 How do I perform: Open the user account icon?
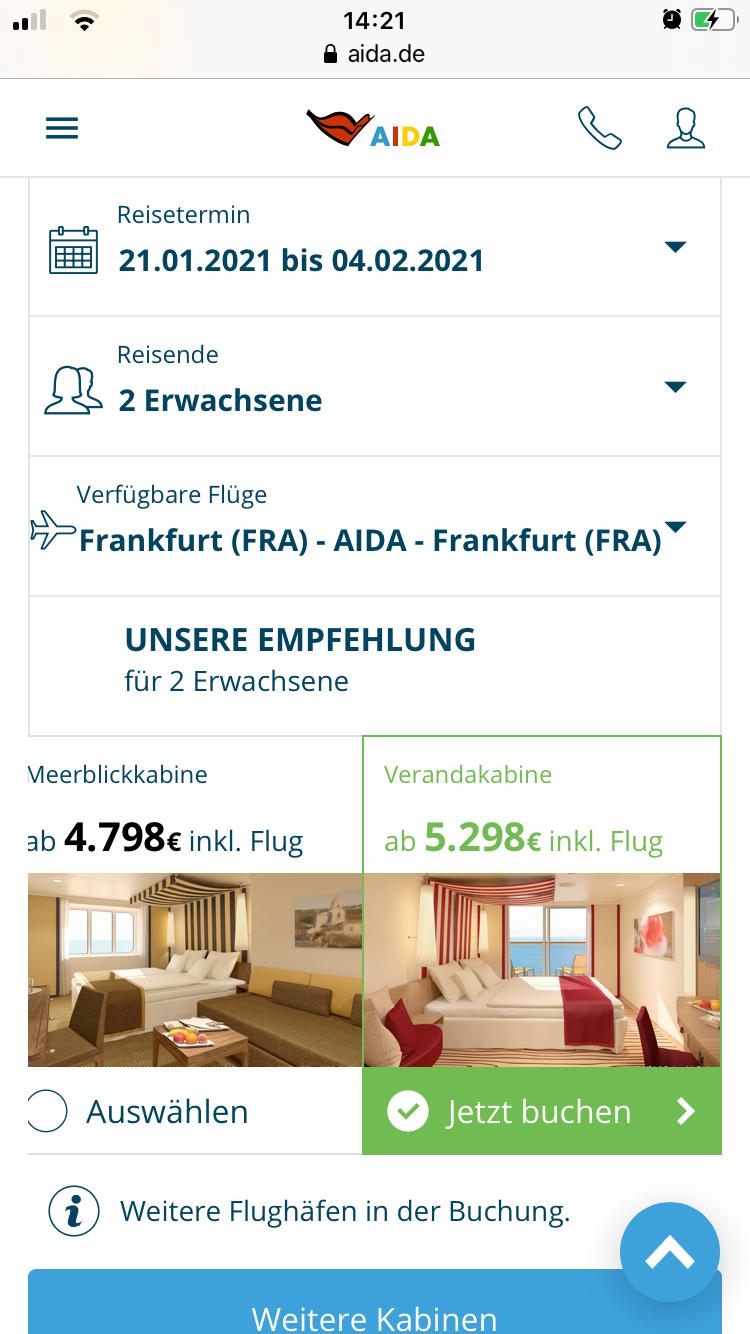click(x=685, y=129)
